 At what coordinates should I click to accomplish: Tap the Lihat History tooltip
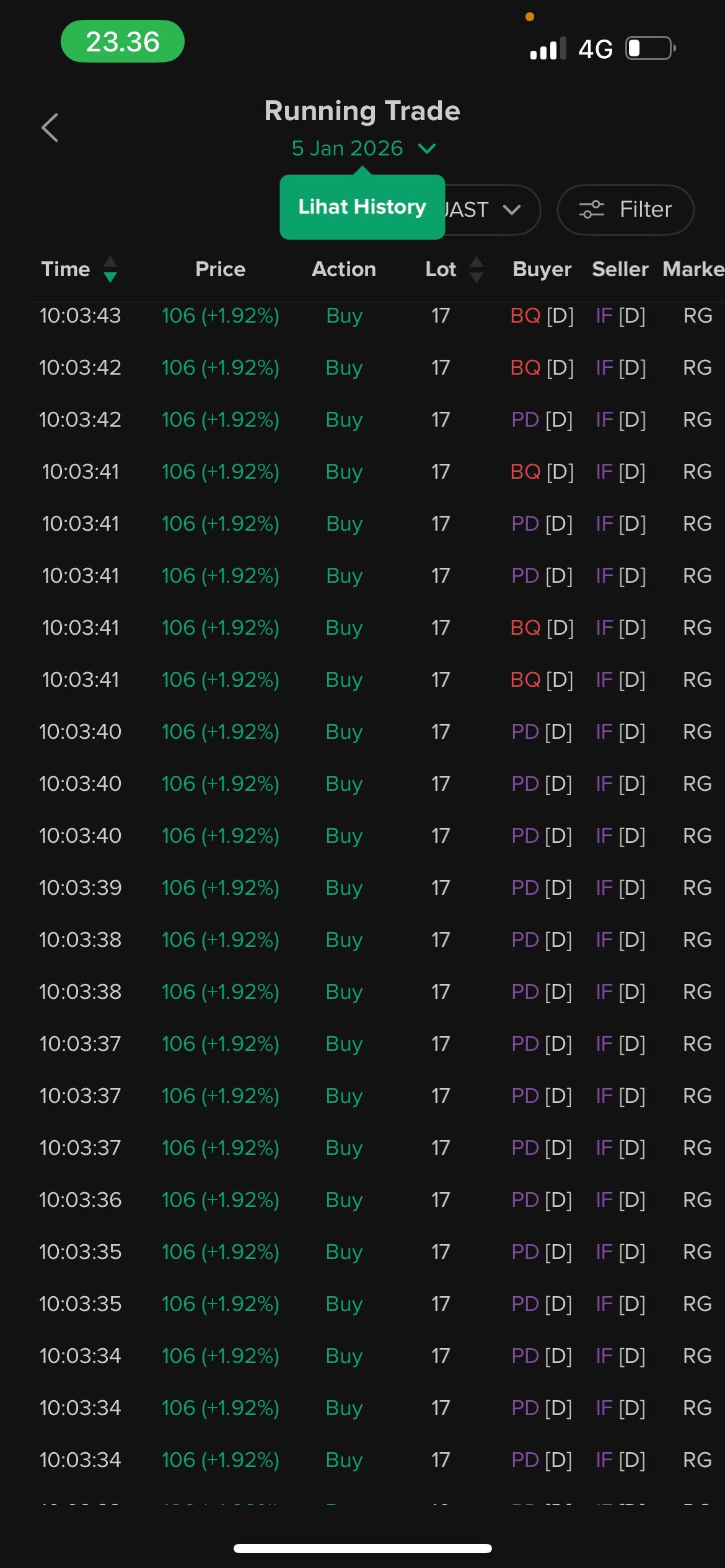pyautogui.click(x=362, y=207)
